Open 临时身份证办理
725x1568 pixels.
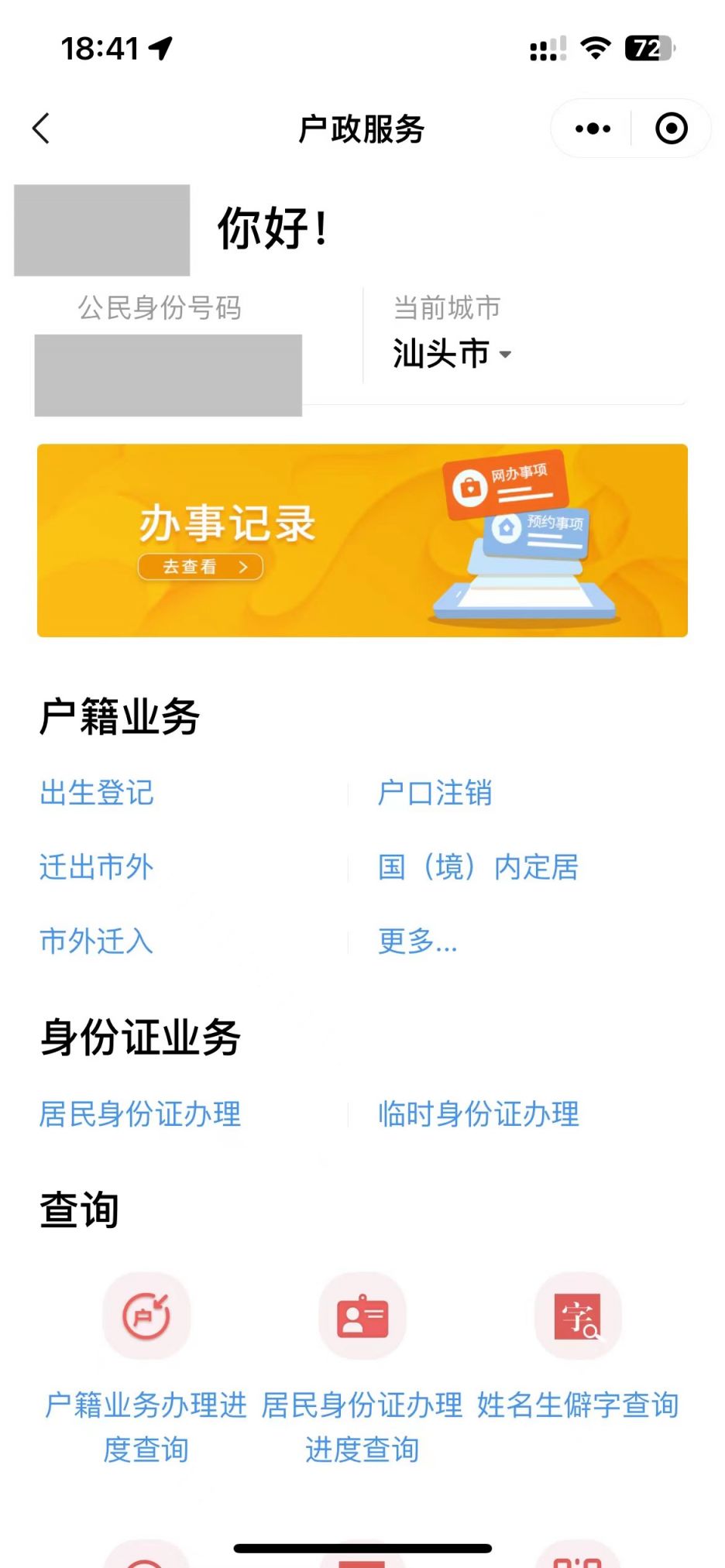pyautogui.click(x=478, y=1114)
